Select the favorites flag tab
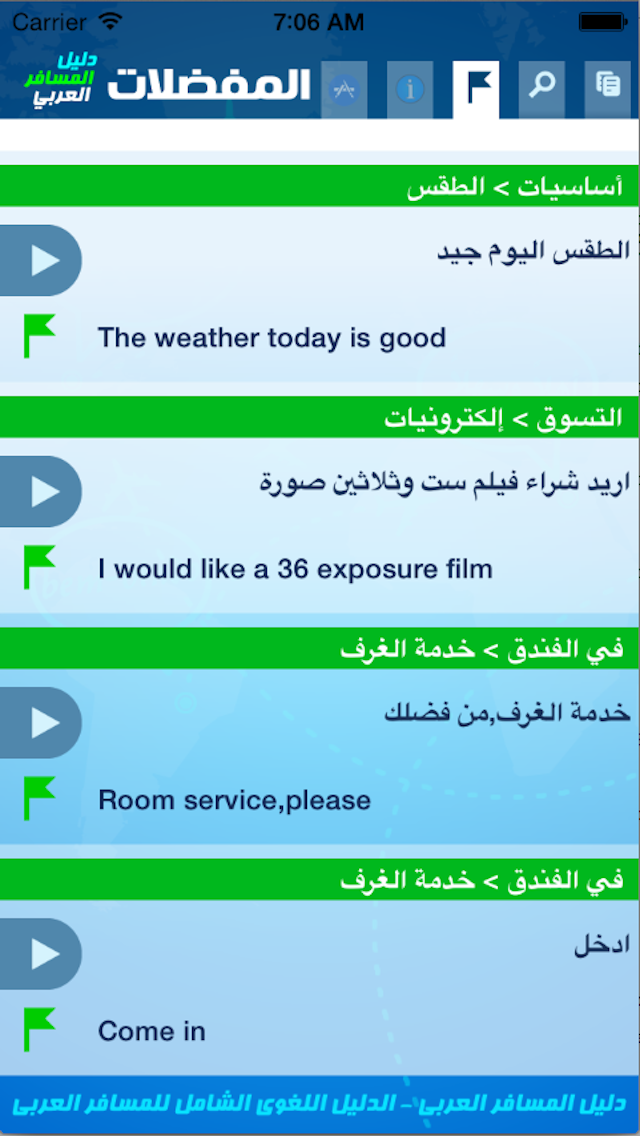640x1136 pixels. 476,90
